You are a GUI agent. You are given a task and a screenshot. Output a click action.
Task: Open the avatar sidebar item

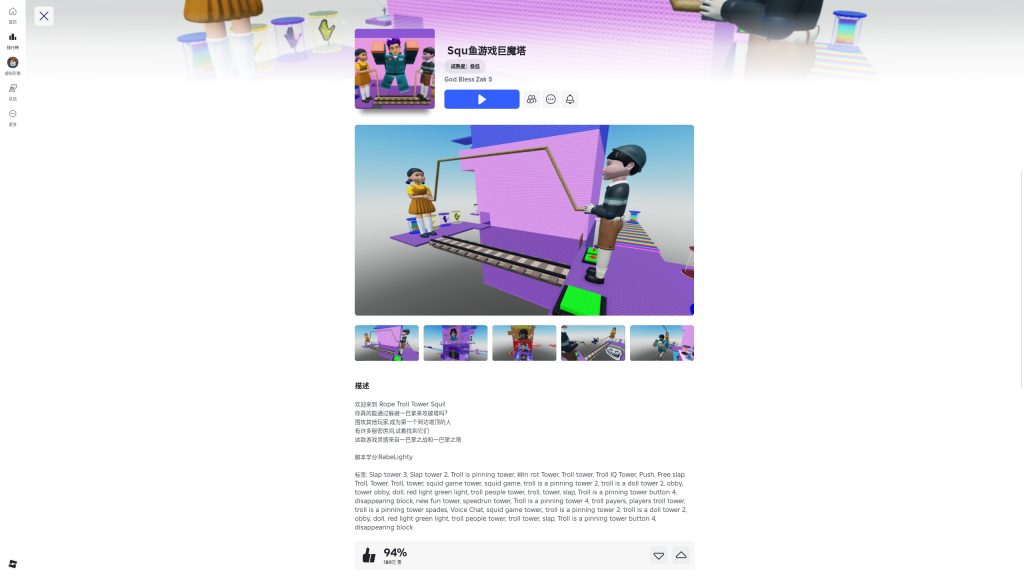[x=13, y=65]
